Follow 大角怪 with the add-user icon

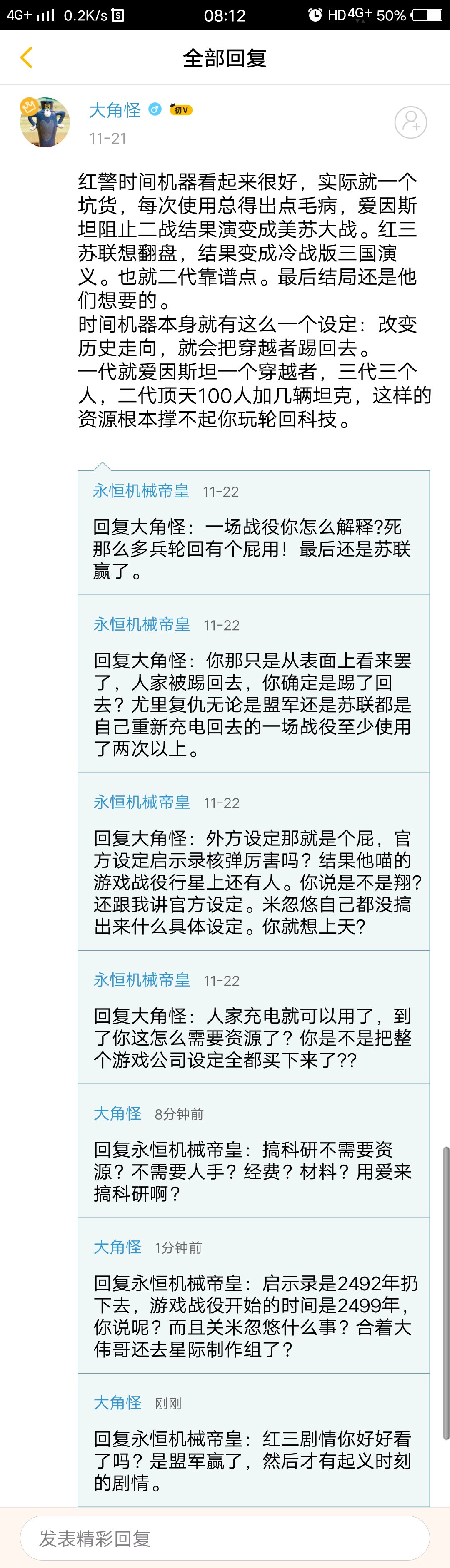pos(410,122)
